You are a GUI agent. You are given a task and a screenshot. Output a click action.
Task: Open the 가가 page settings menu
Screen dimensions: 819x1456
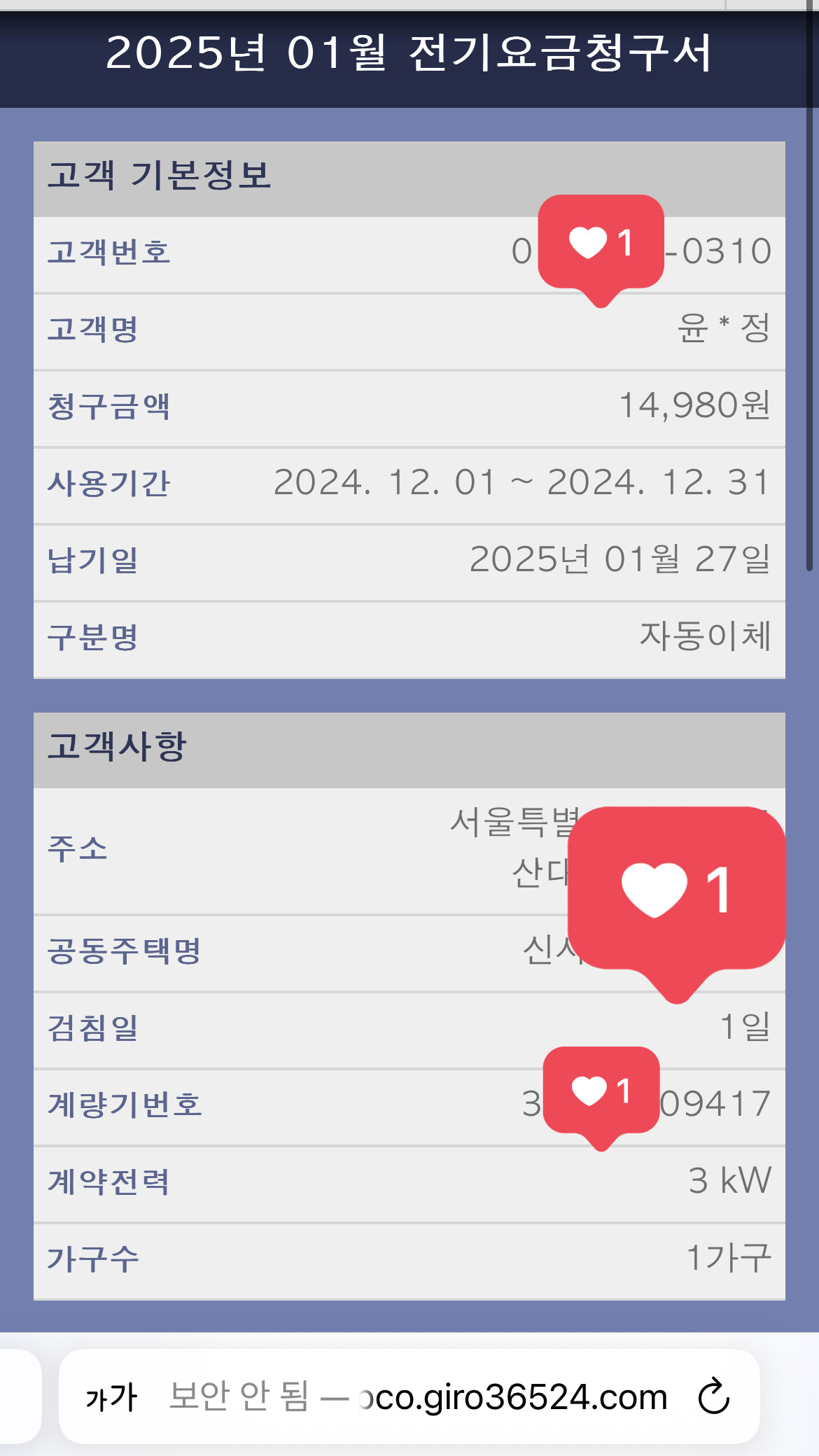(x=111, y=1398)
